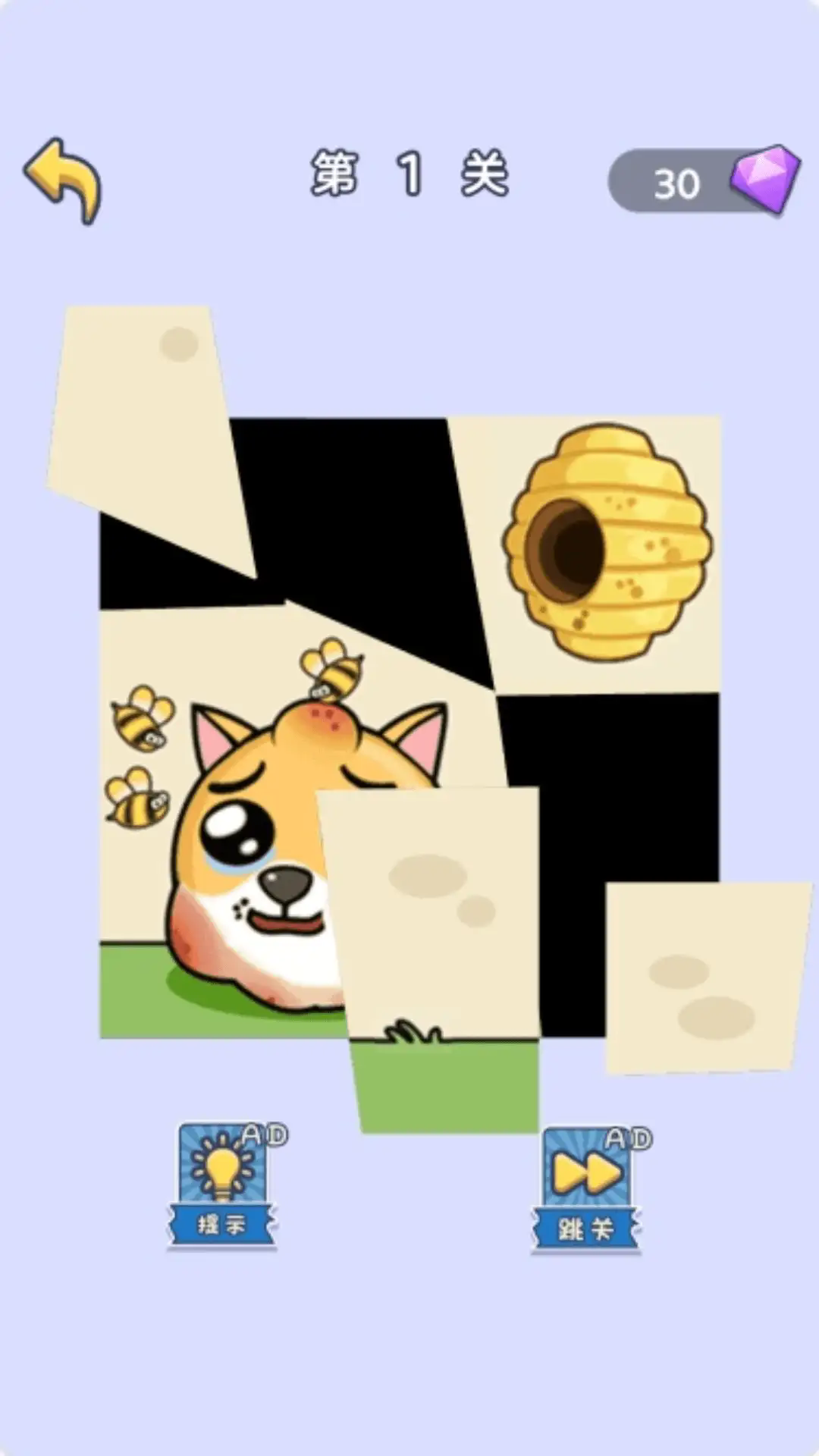This screenshot has width=819, height=1456.
Task: Tap the yellow back arrow
Action: click(x=63, y=180)
